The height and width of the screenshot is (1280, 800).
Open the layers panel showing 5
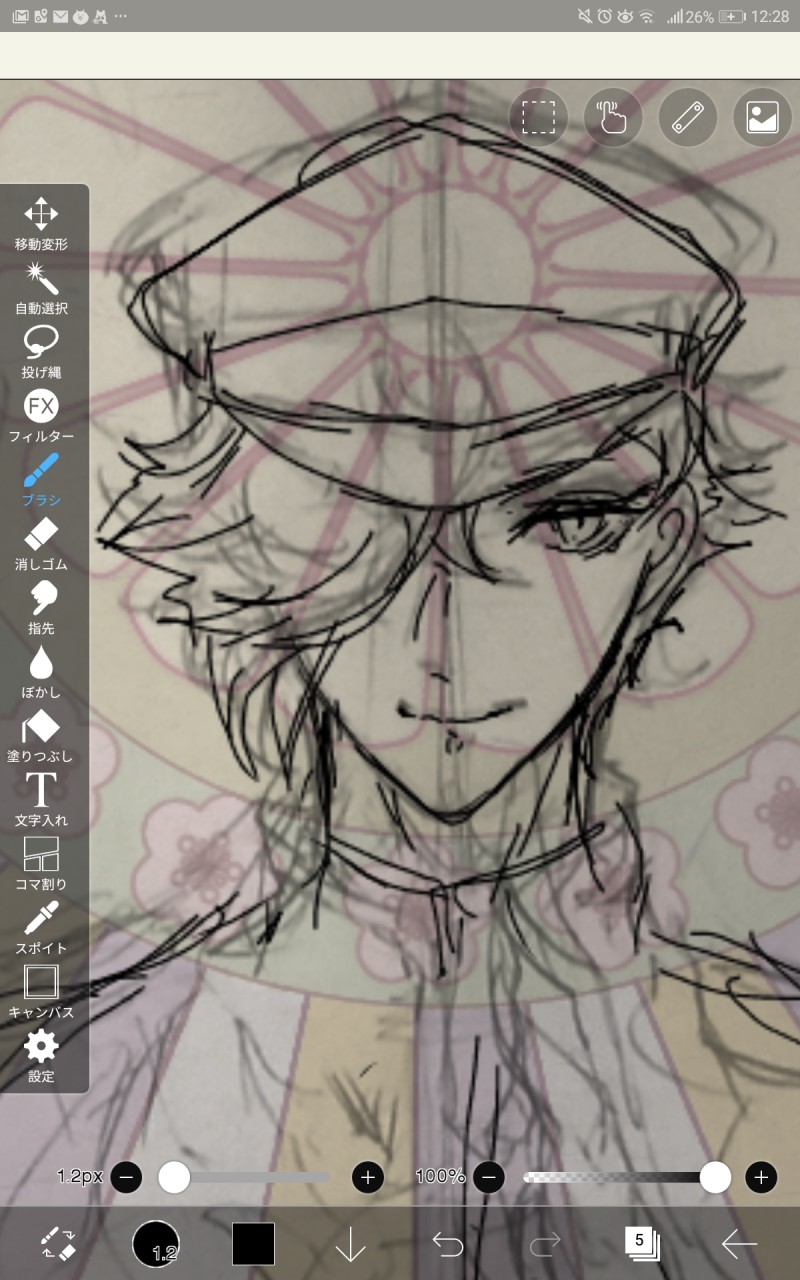tap(640, 1243)
